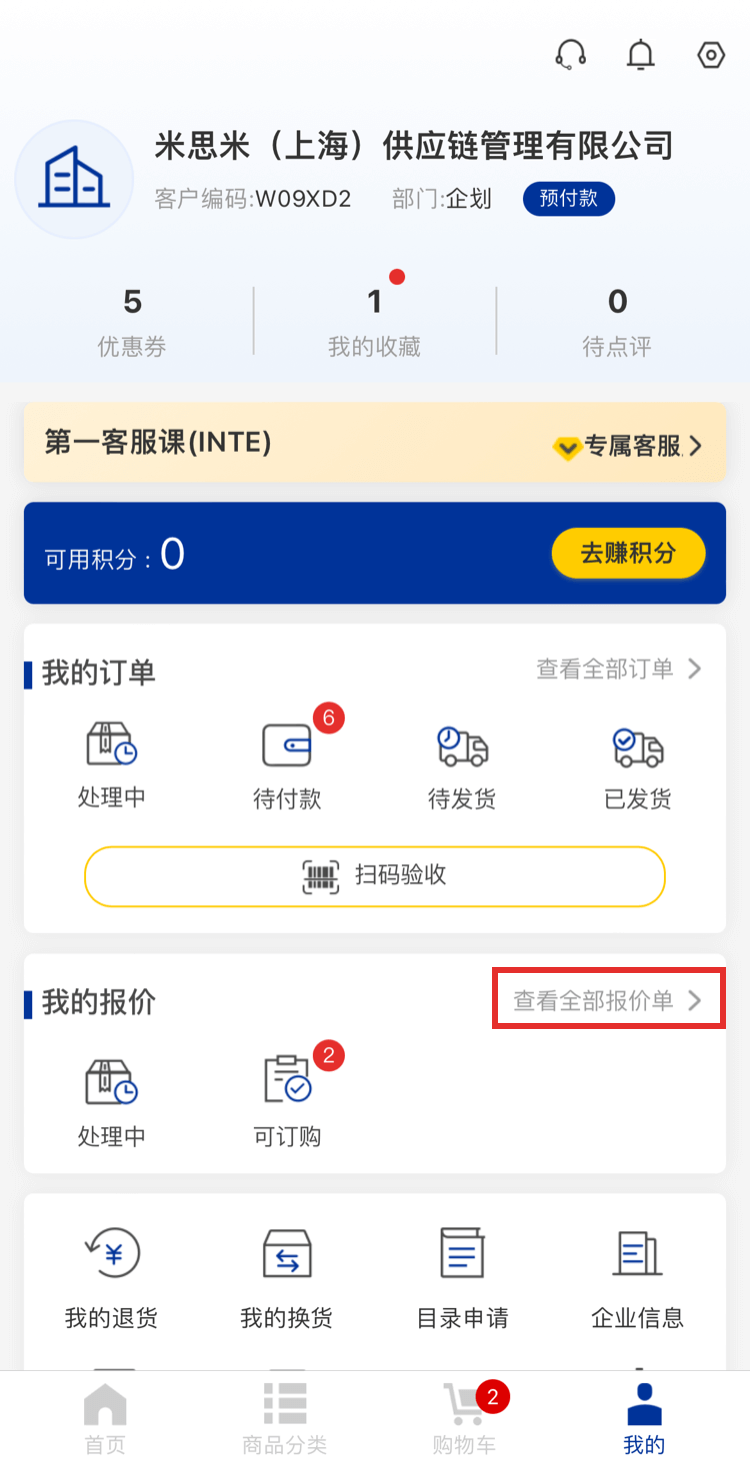Open 待付款 orders awaiting payment
The height and width of the screenshot is (1466, 750).
(287, 767)
